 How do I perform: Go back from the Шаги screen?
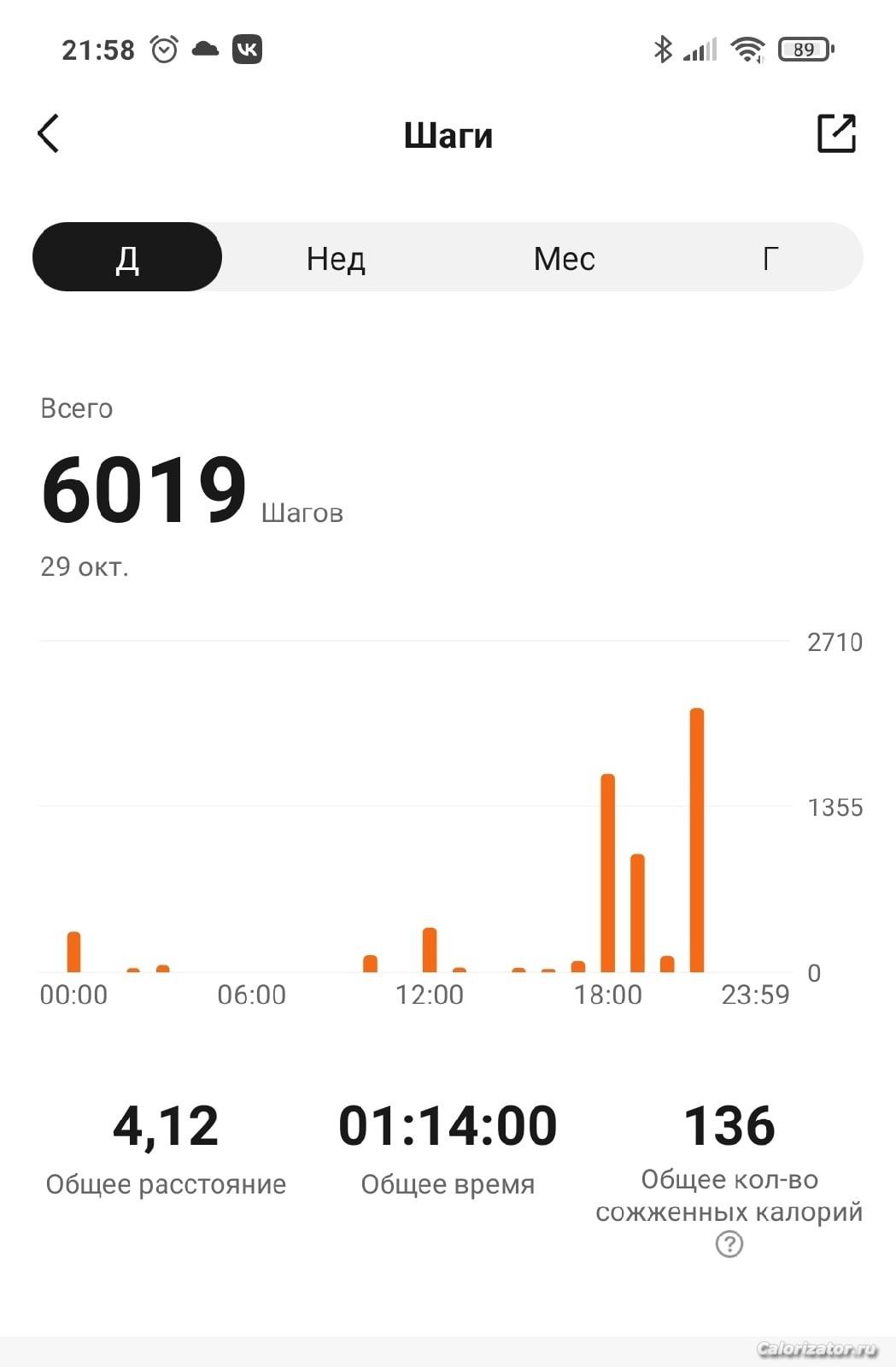pyautogui.click(x=49, y=134)
